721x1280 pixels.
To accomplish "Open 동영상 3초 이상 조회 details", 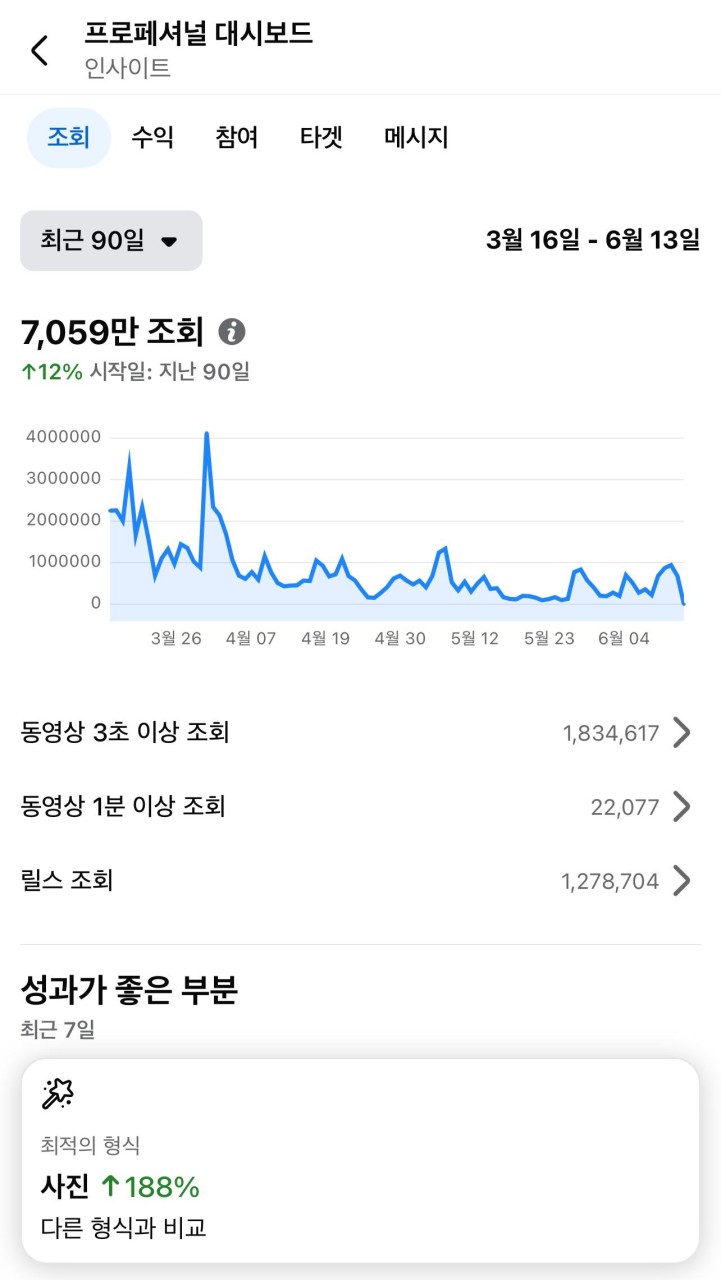I will (360, 733).
